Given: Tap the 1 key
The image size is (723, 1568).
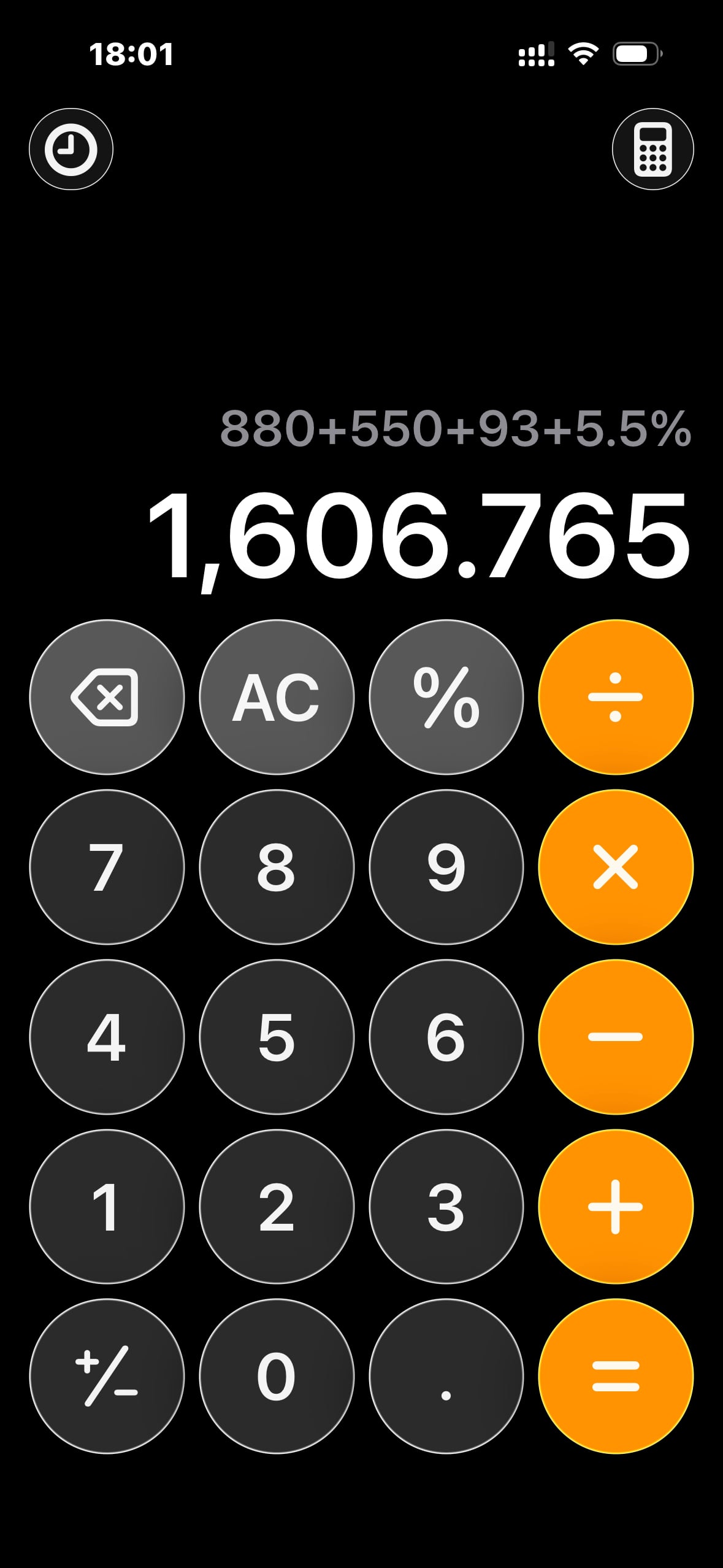Looking at the screenshot, I should tap(107, 1207).
